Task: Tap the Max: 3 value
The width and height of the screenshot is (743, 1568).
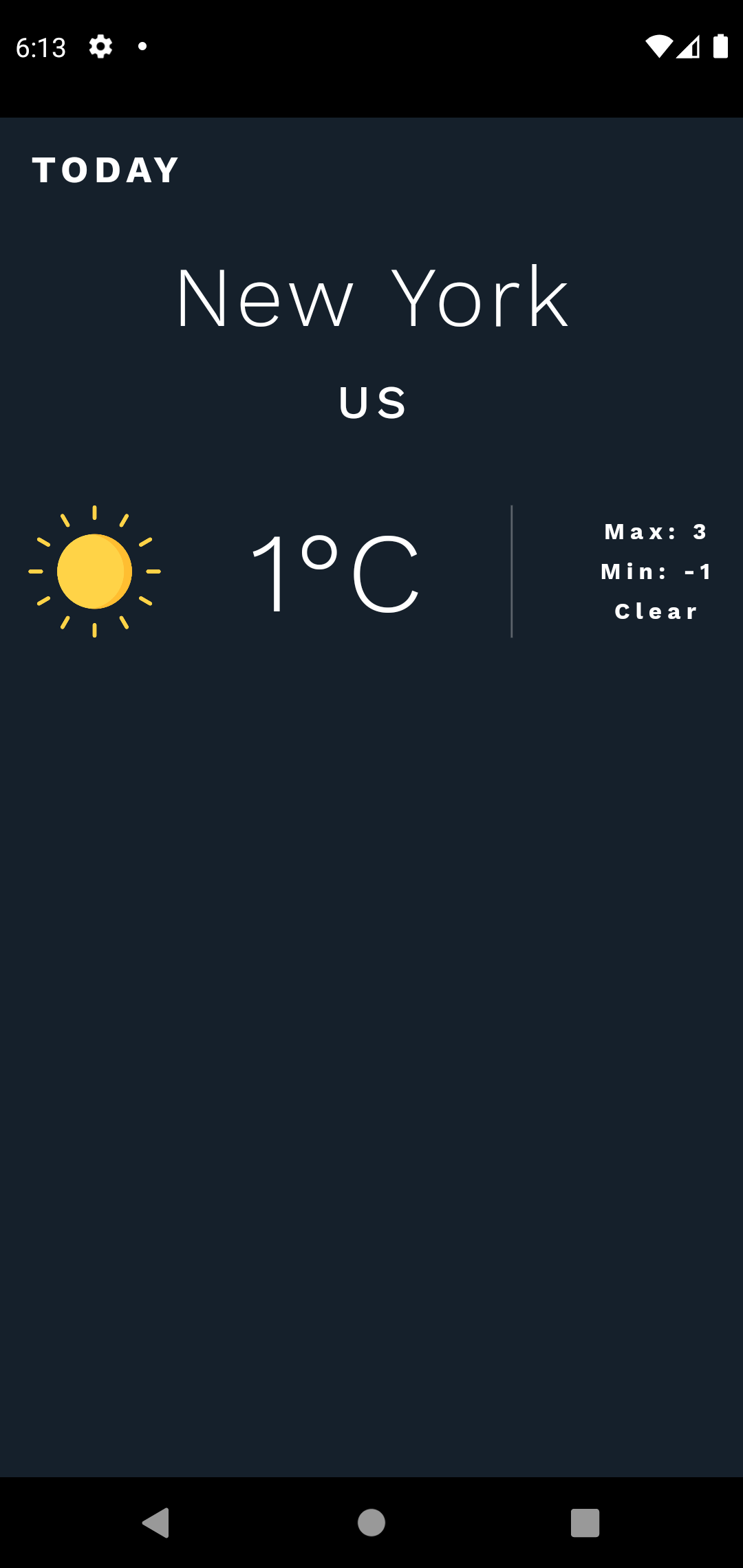Action: (x=654, y=531)
